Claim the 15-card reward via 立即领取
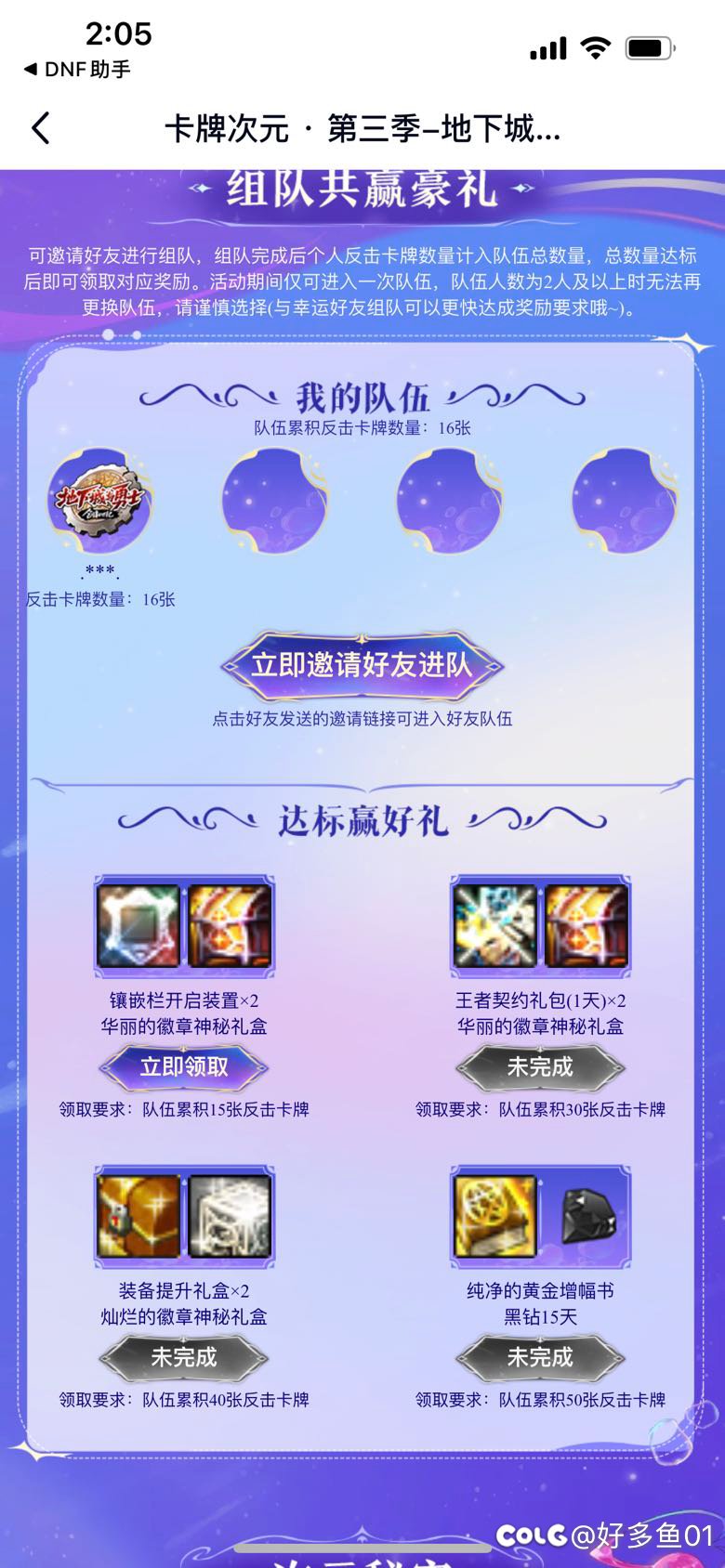Image resolution: width=725 pixels, height=1568 pixels. click(184, 1067)
